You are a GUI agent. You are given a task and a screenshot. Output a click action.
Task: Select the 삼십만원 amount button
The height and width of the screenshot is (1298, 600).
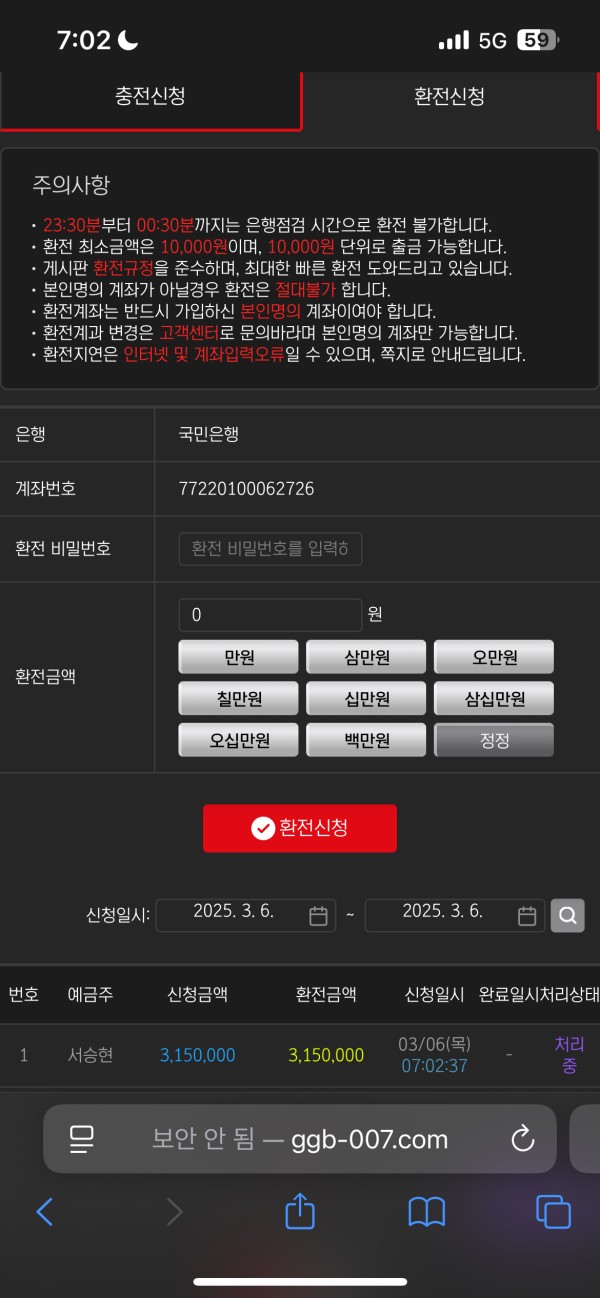(494, 698)
